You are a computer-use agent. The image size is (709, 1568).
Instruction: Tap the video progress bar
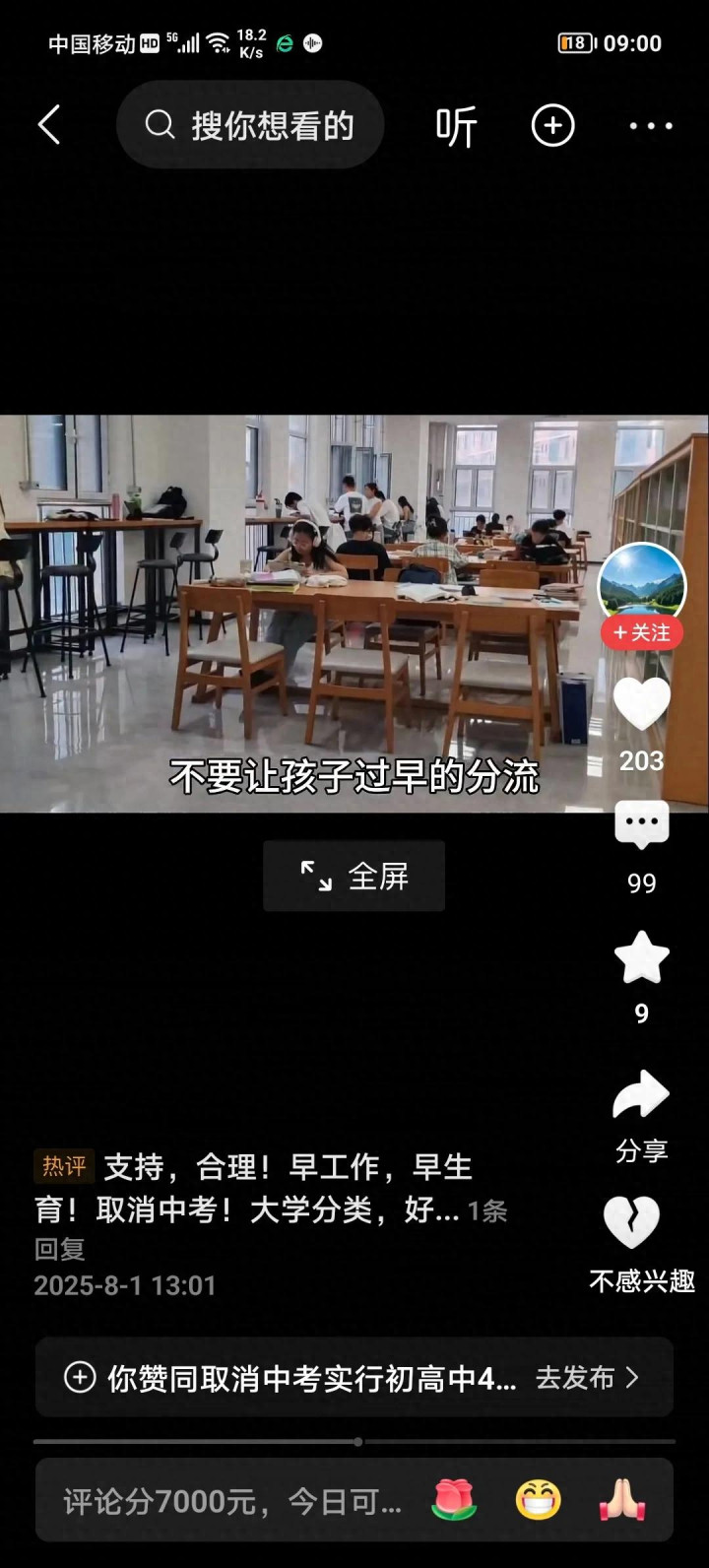point(354,1442)
